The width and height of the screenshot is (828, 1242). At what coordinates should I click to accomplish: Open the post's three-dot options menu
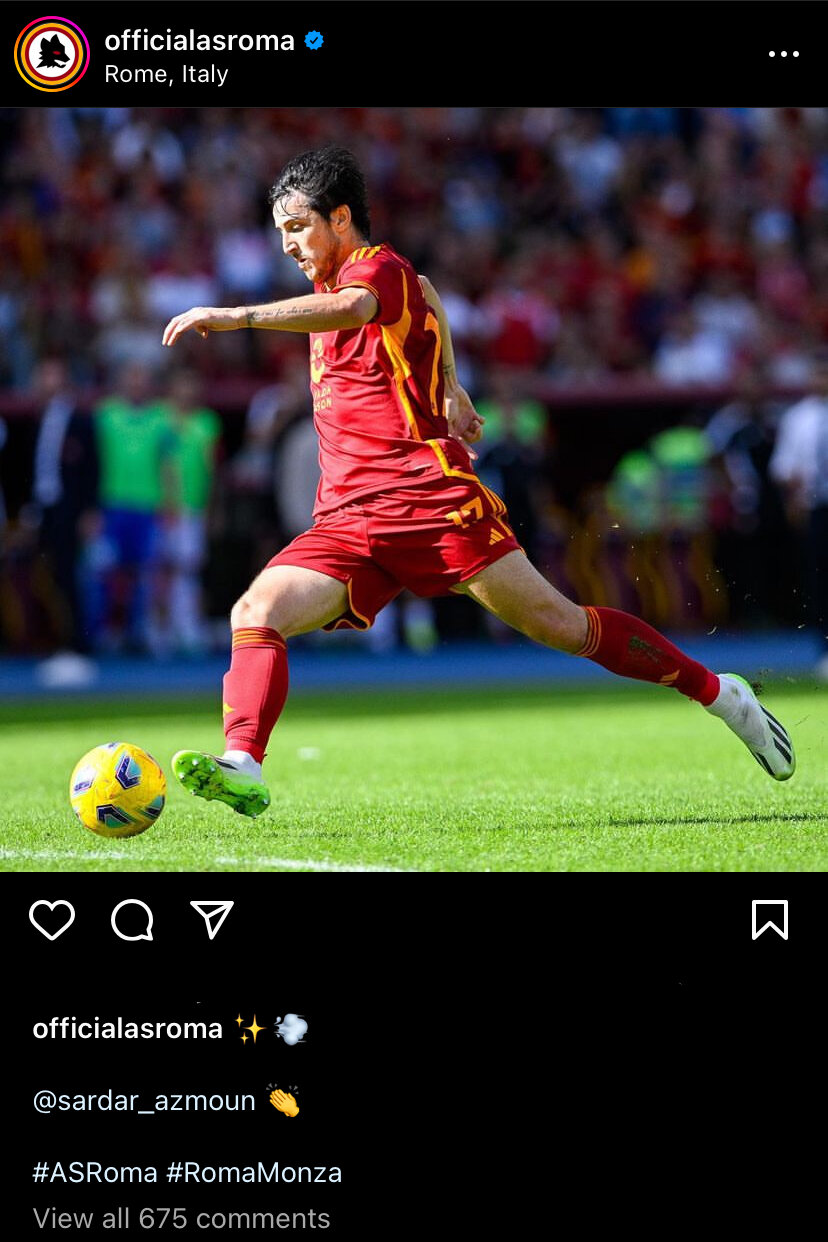(783, 54)
